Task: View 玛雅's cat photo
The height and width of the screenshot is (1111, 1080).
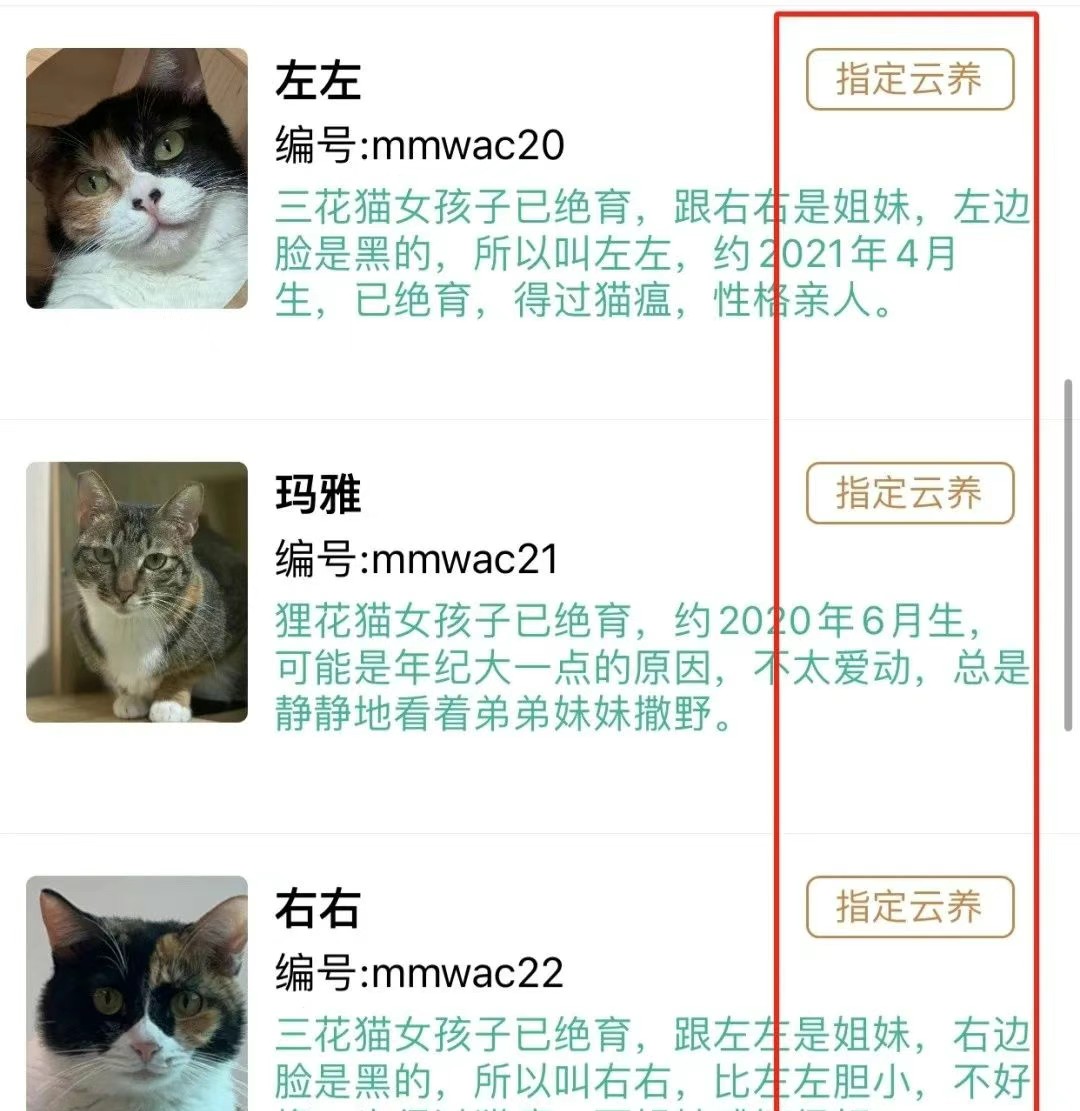Action: click(137, 592)
